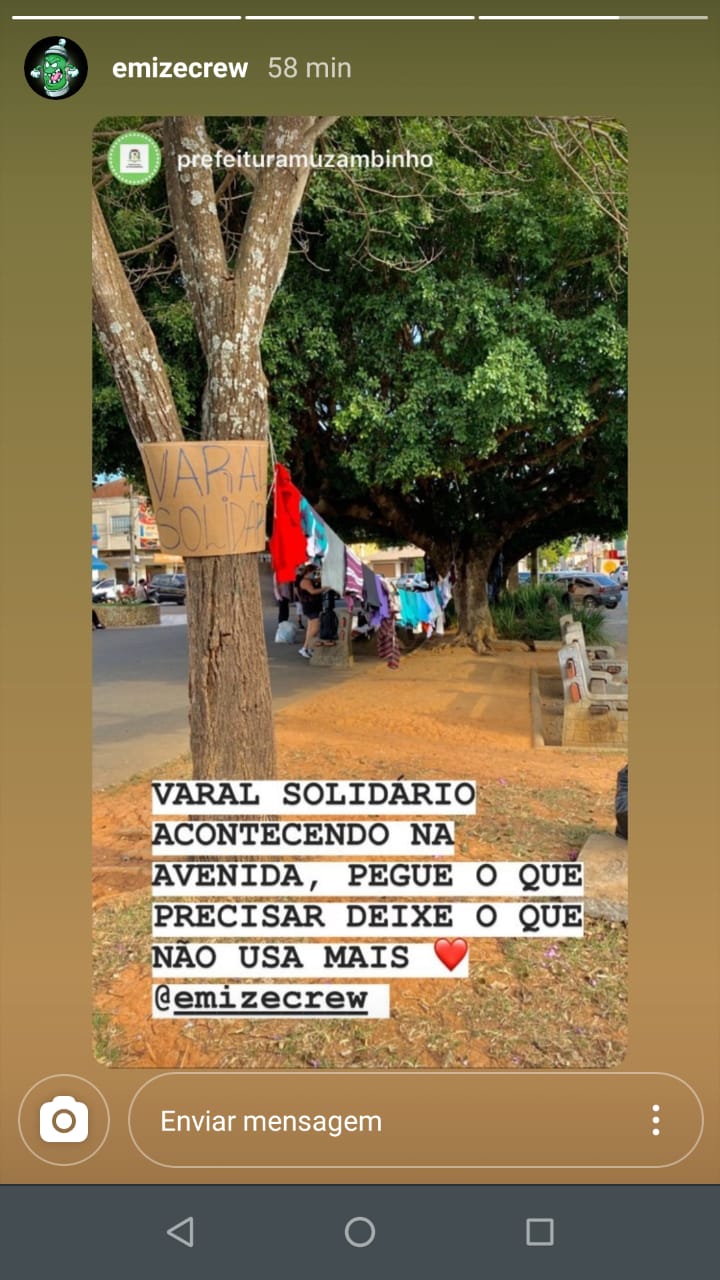Go back with system back button
Screen dimensions: 720x1280
coord(180,1232)
